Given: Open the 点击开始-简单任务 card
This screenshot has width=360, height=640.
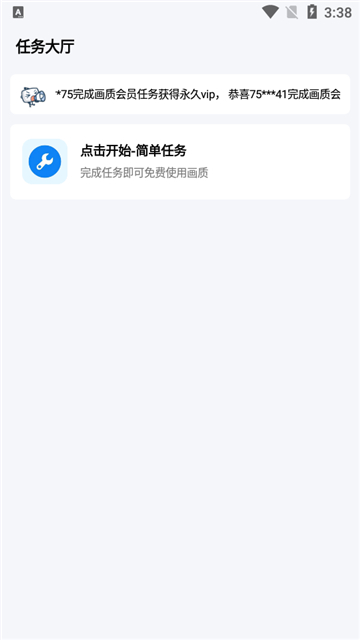Looking at the screenshot, I should 180,162.
